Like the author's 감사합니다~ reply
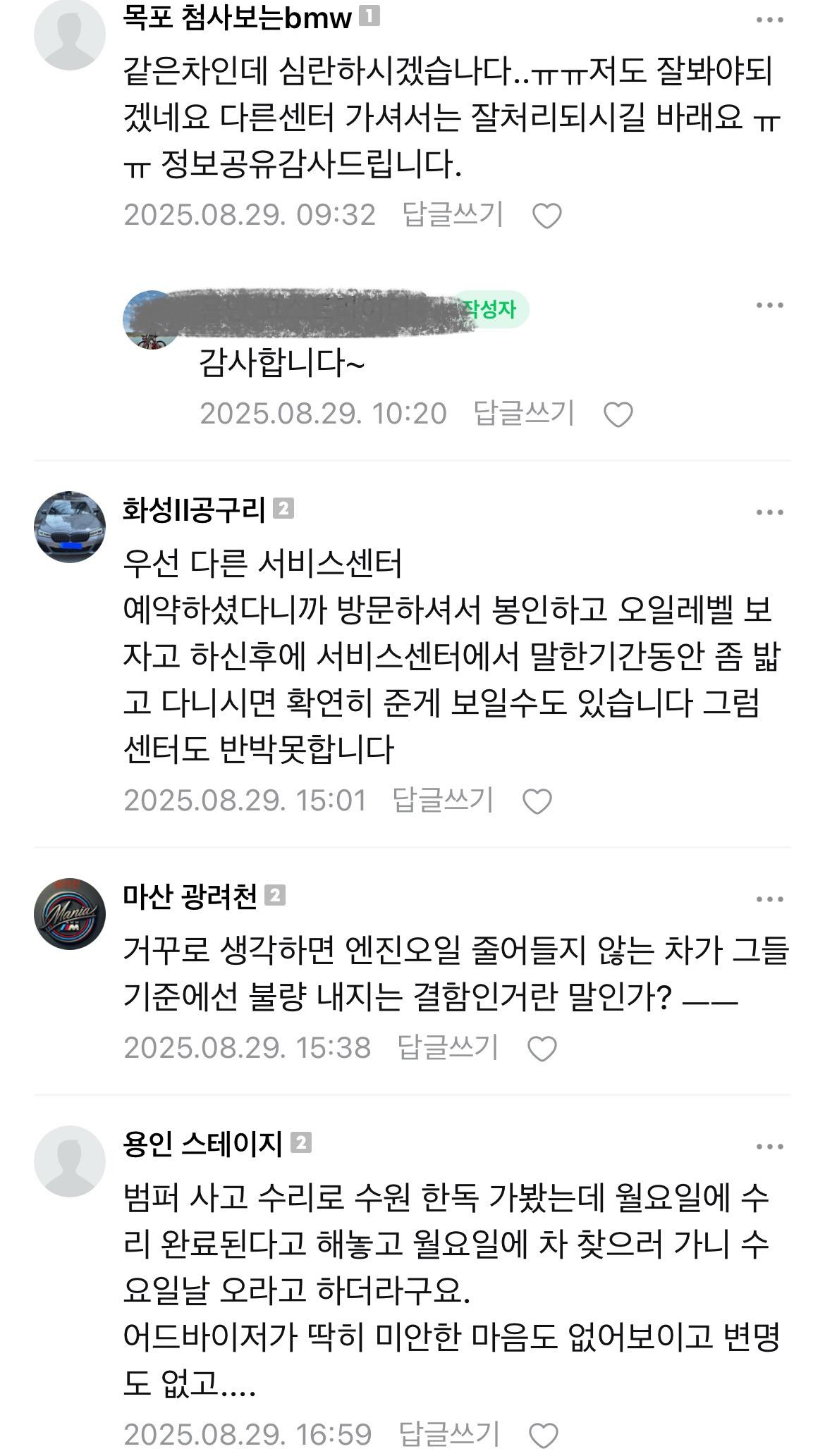 point(618,414)
